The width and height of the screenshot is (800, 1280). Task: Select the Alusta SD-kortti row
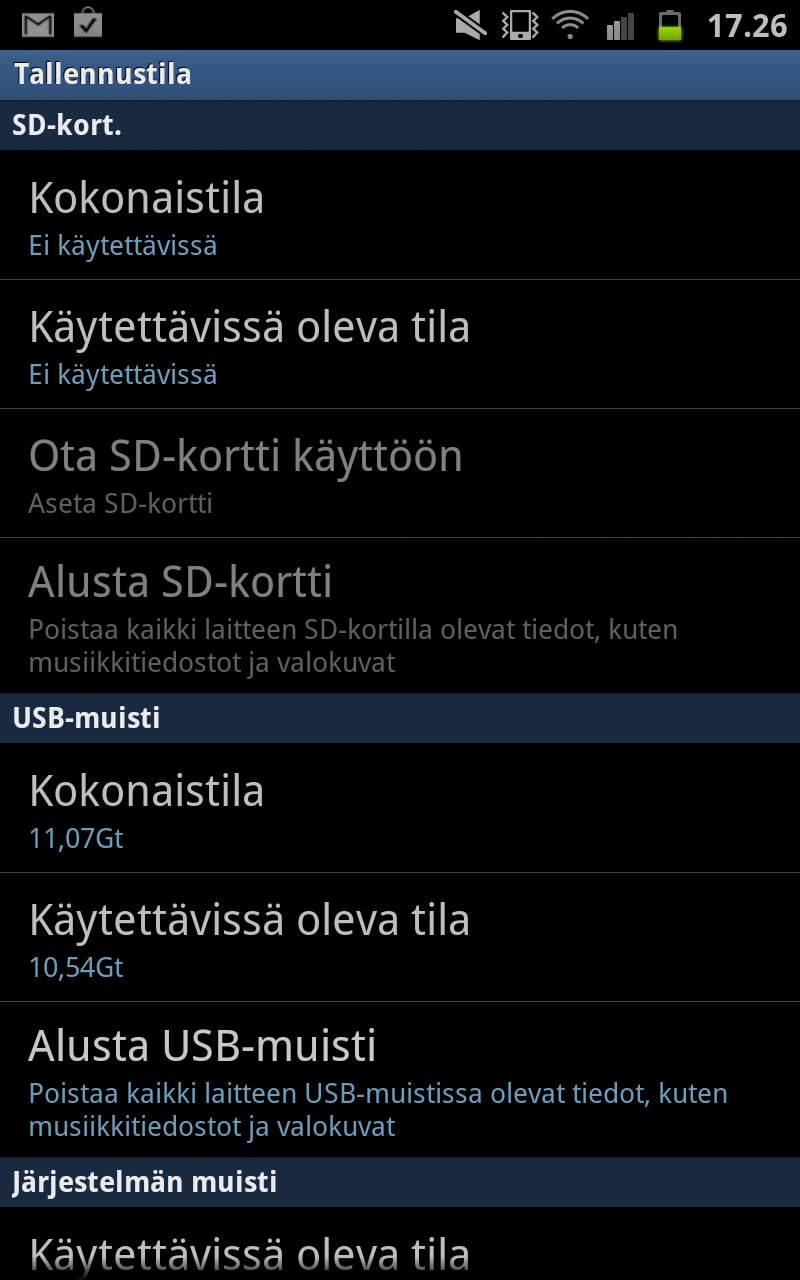(400, 616)
